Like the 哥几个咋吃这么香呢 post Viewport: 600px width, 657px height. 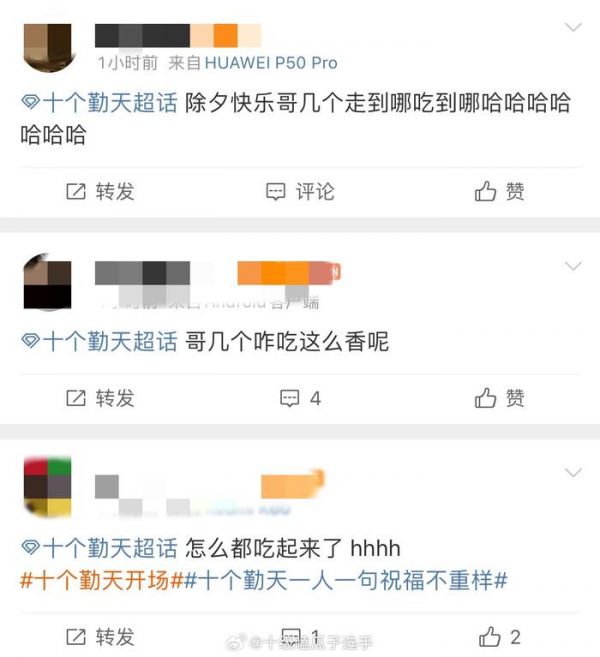[500, 398]
